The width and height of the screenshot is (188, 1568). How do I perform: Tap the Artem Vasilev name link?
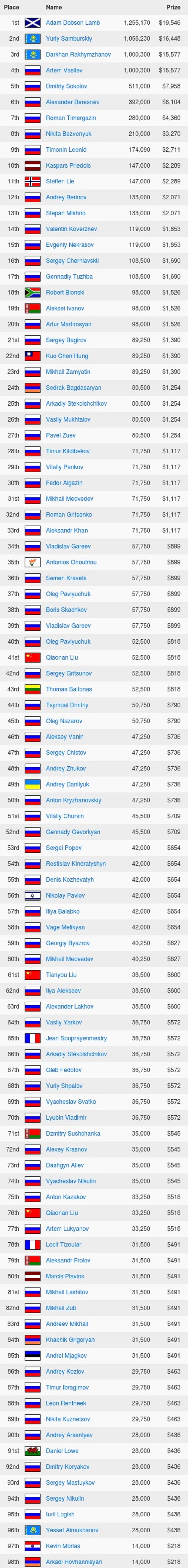[64, 71]
